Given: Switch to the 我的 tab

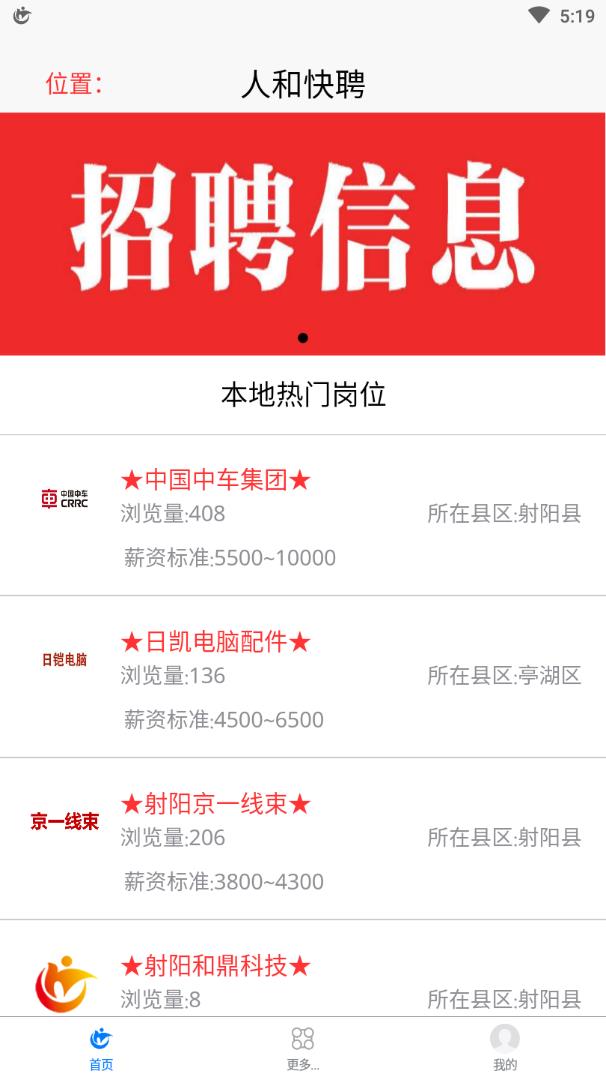Looking at the screenshot, I should tap(505, 1048).
